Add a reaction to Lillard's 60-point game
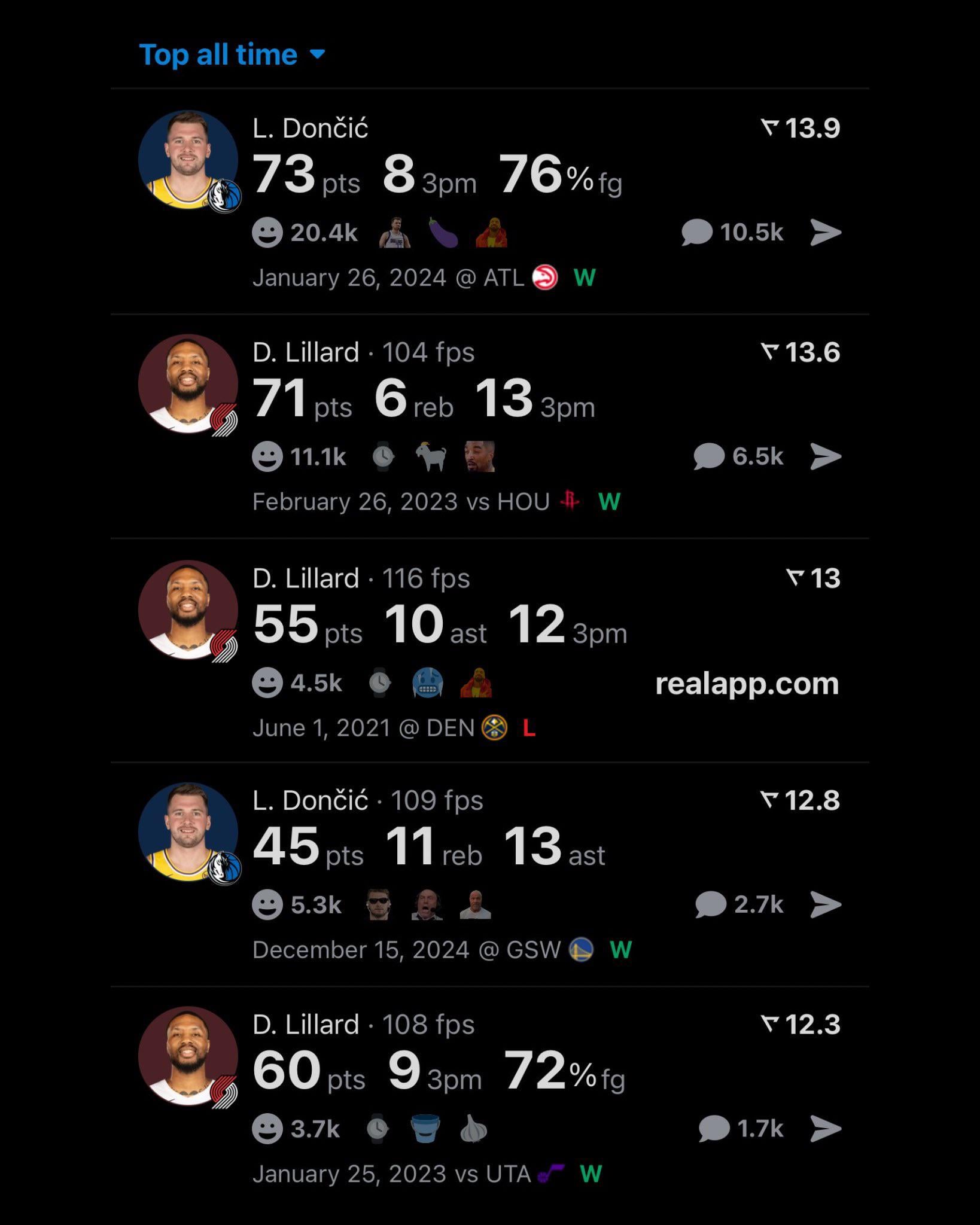The width and height of the screenshot is (980, 1225). 267,1129
